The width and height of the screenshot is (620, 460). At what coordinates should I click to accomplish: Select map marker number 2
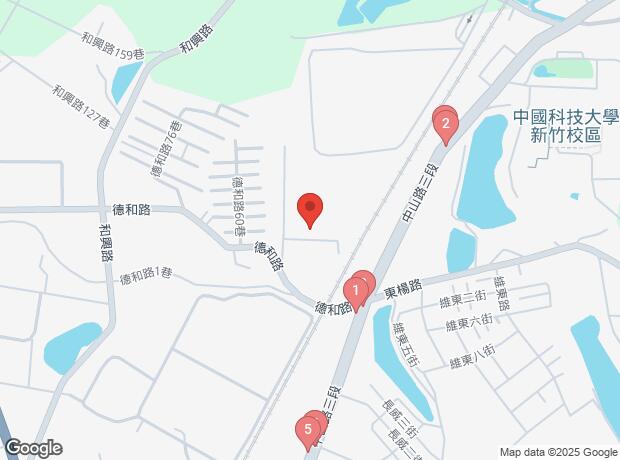[x=445, y=124]
